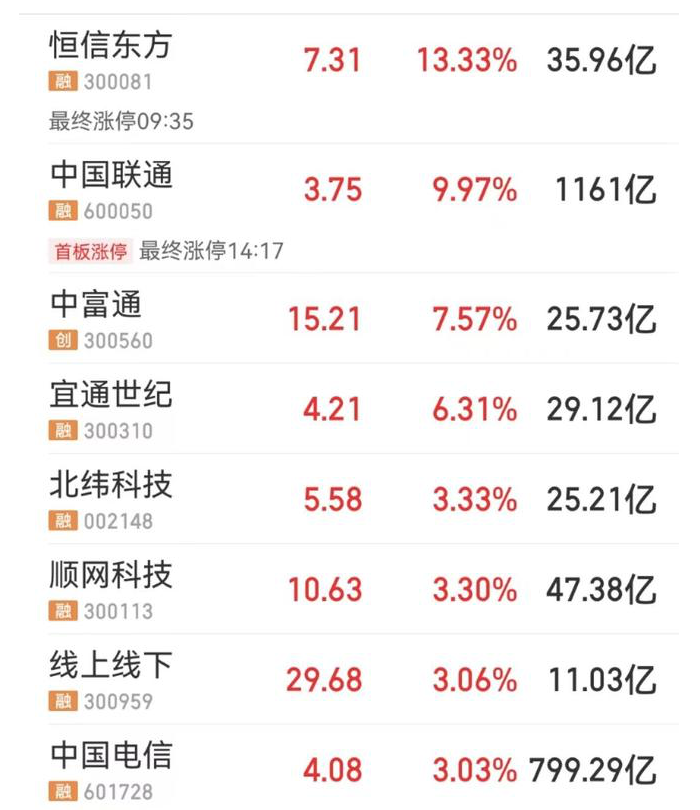Open the 中国电信 stock quote
The width and height of the screenshot is (700, 810).
(111, 754)
